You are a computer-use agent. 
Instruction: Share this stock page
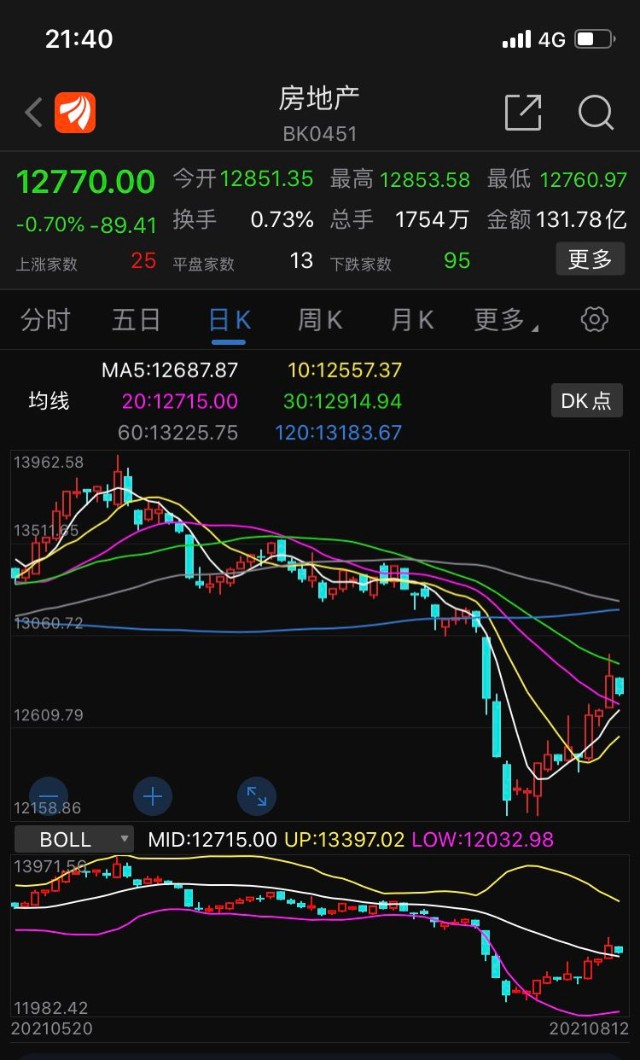pos(524,112)
